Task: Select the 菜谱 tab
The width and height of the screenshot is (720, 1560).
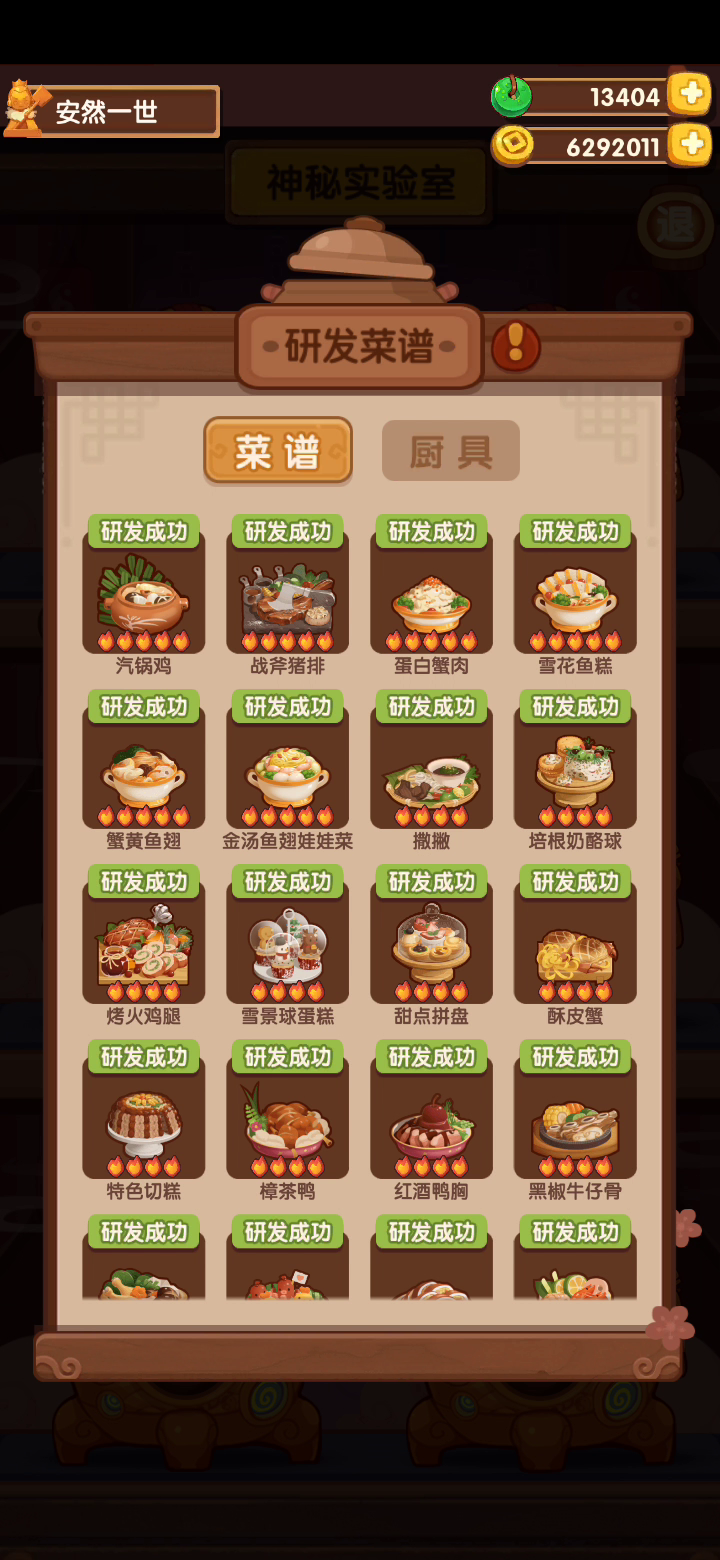Action: 278,451
